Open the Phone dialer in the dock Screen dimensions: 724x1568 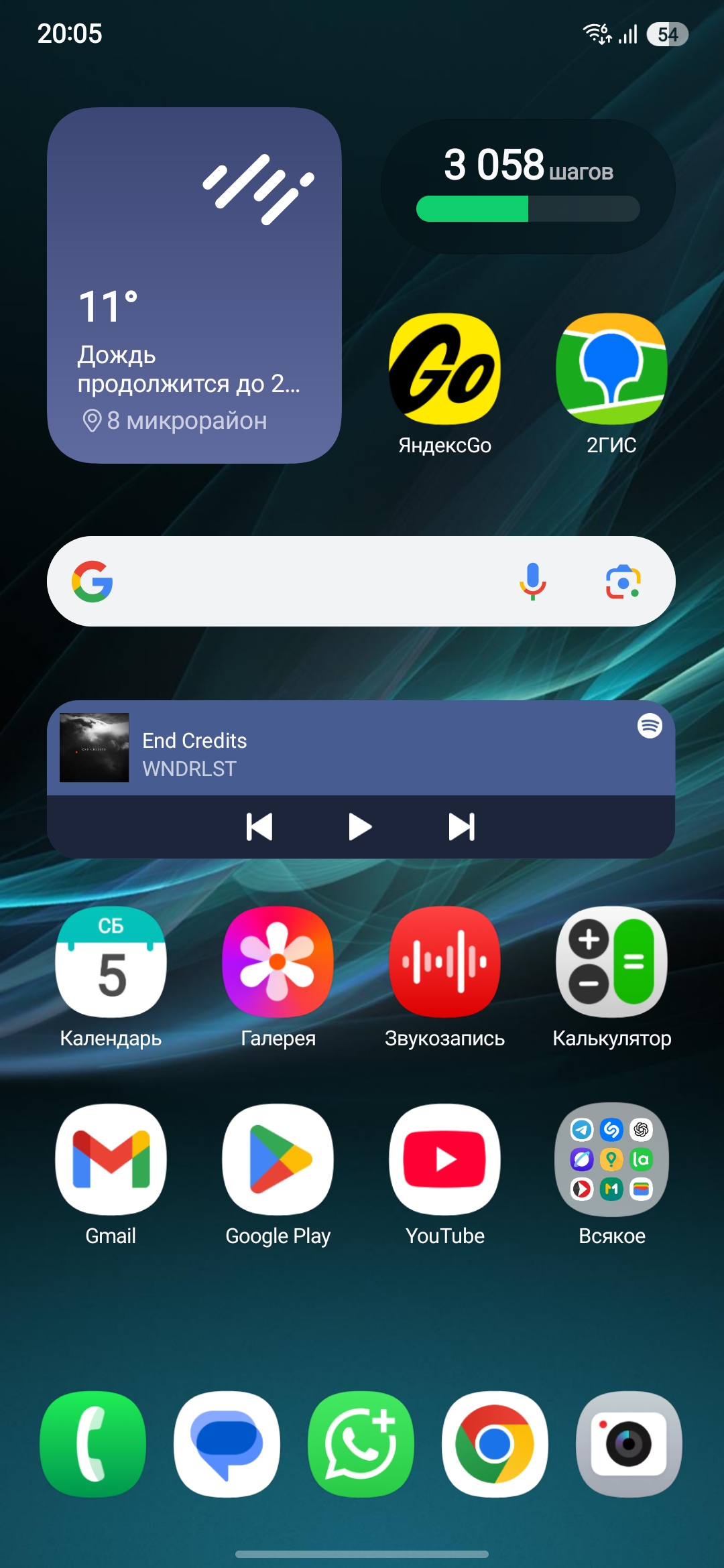pos(93,1444)
